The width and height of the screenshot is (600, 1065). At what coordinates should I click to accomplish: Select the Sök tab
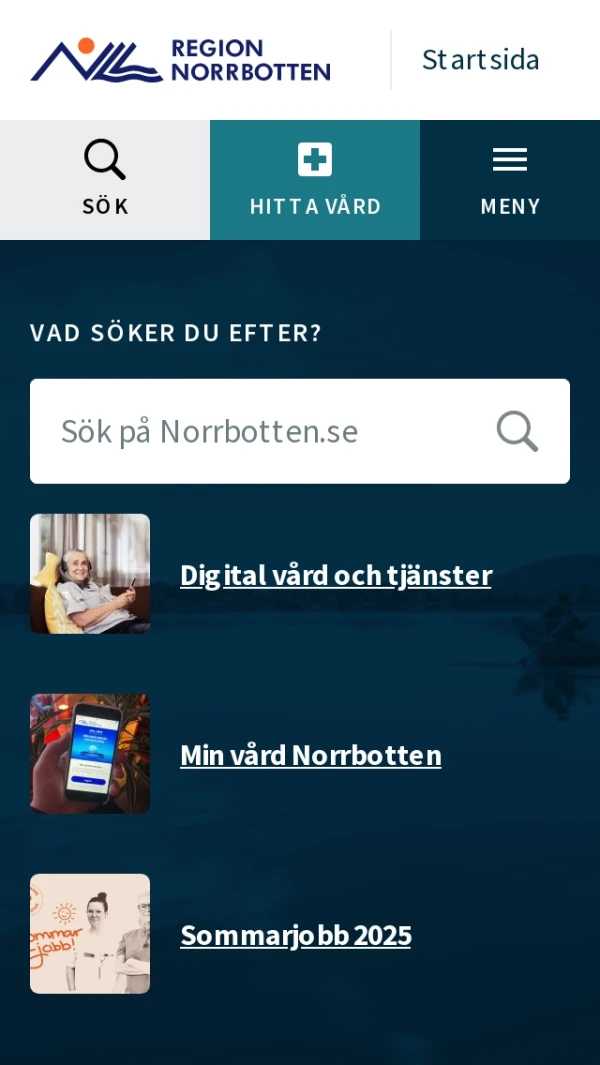(105, 180)
